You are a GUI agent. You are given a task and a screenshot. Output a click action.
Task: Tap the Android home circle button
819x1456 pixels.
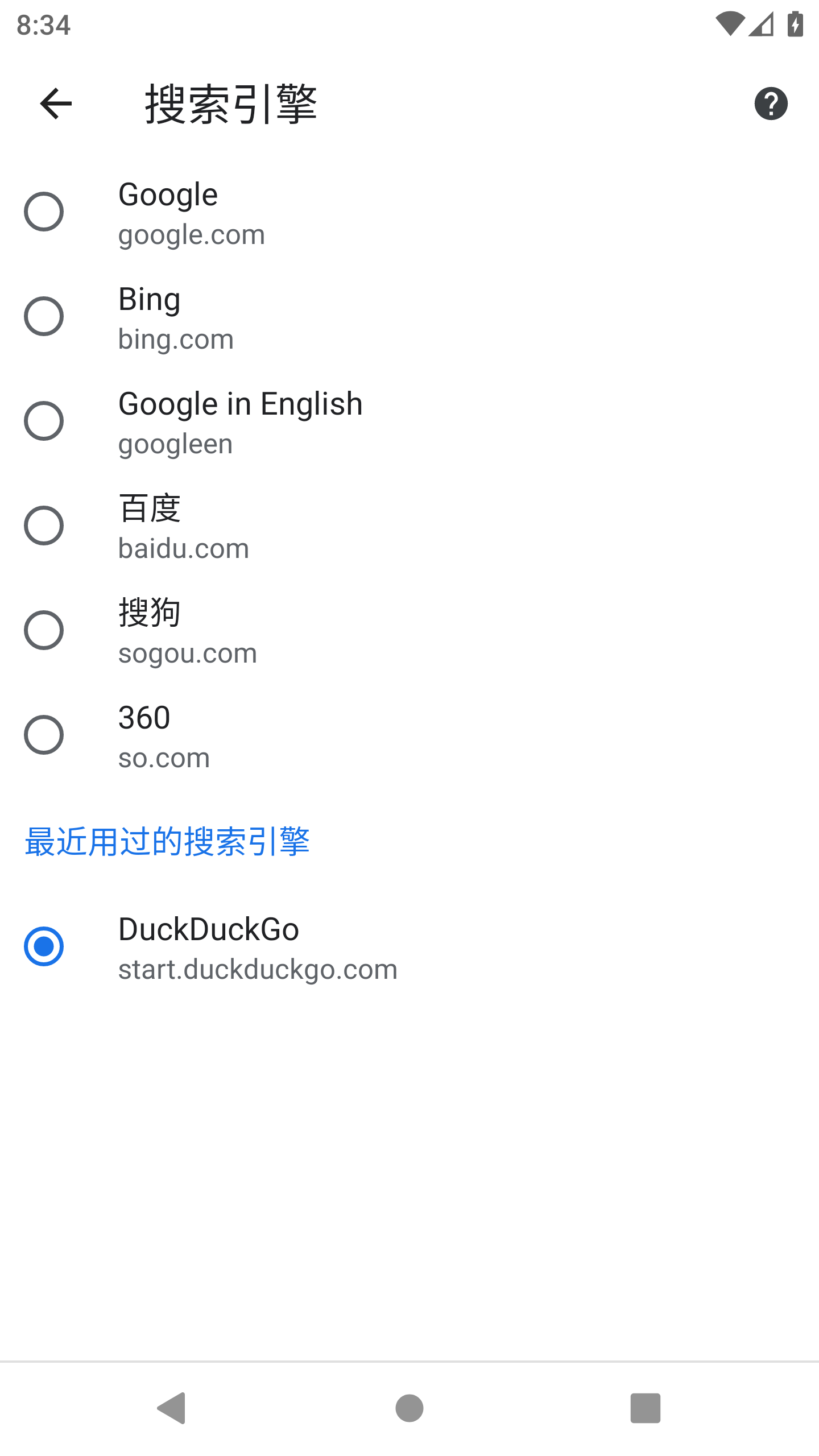[x=409, y=1409]
